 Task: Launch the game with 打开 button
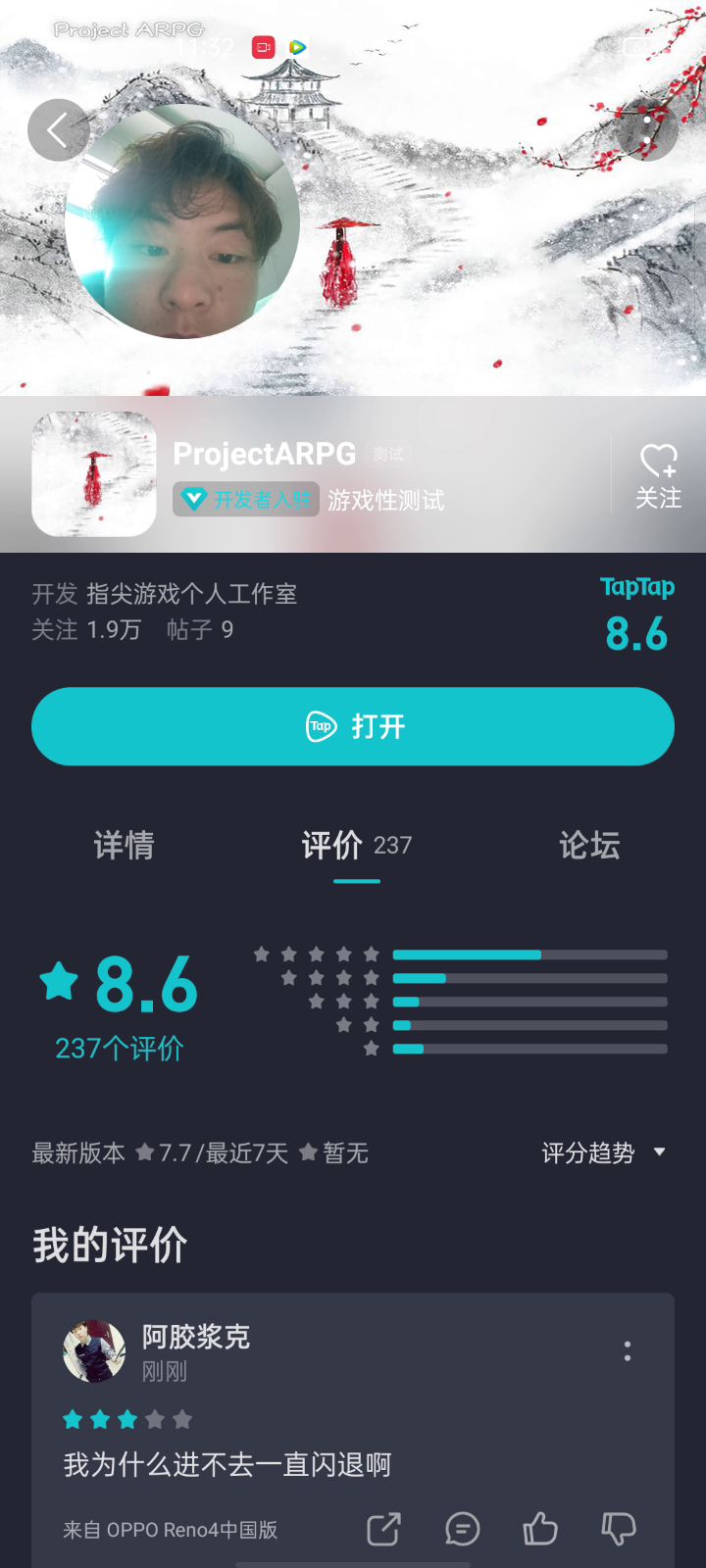[353, 726]
